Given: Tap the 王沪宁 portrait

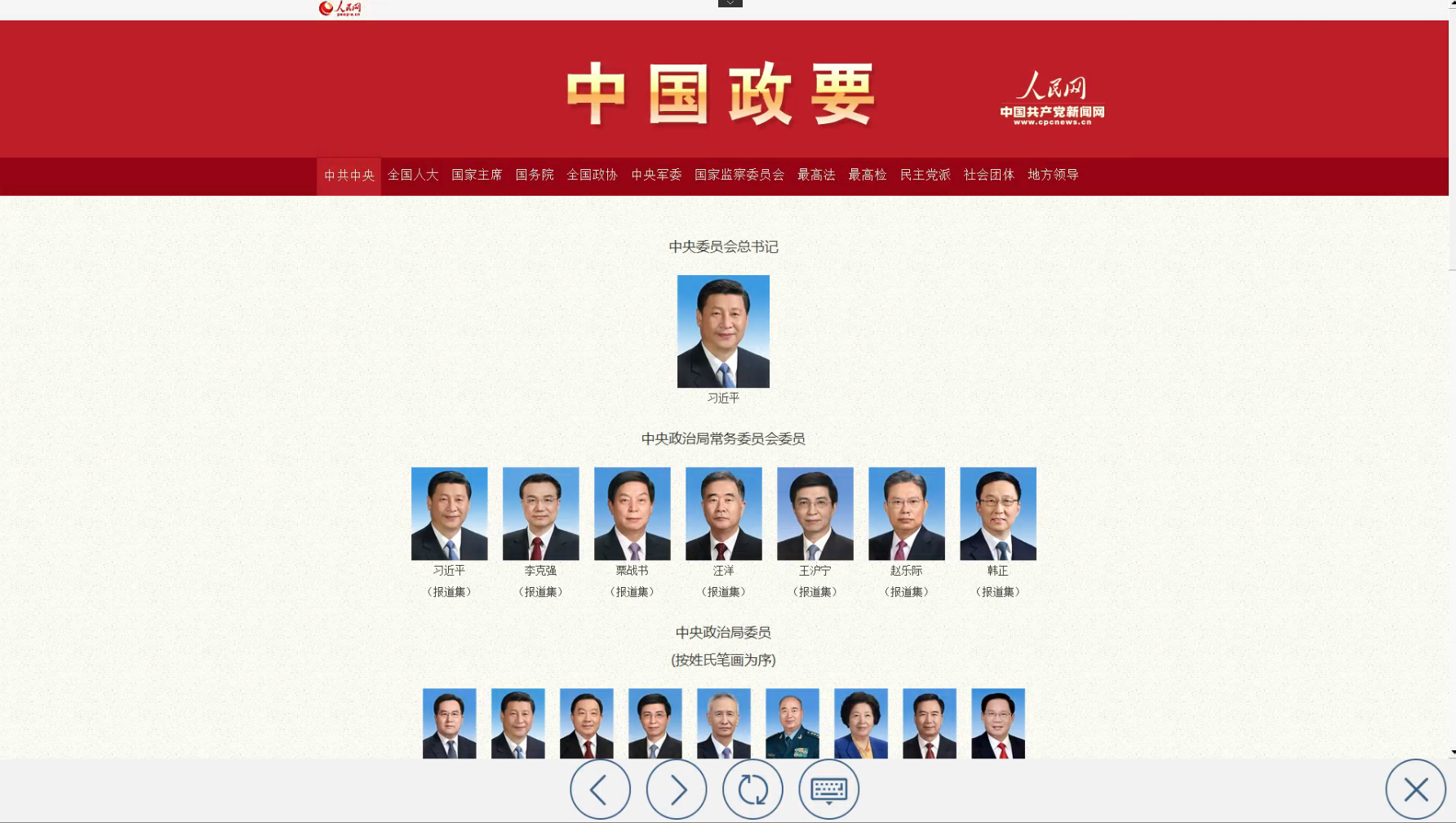Looking at the screenshot, I should (x=815, y=514).
